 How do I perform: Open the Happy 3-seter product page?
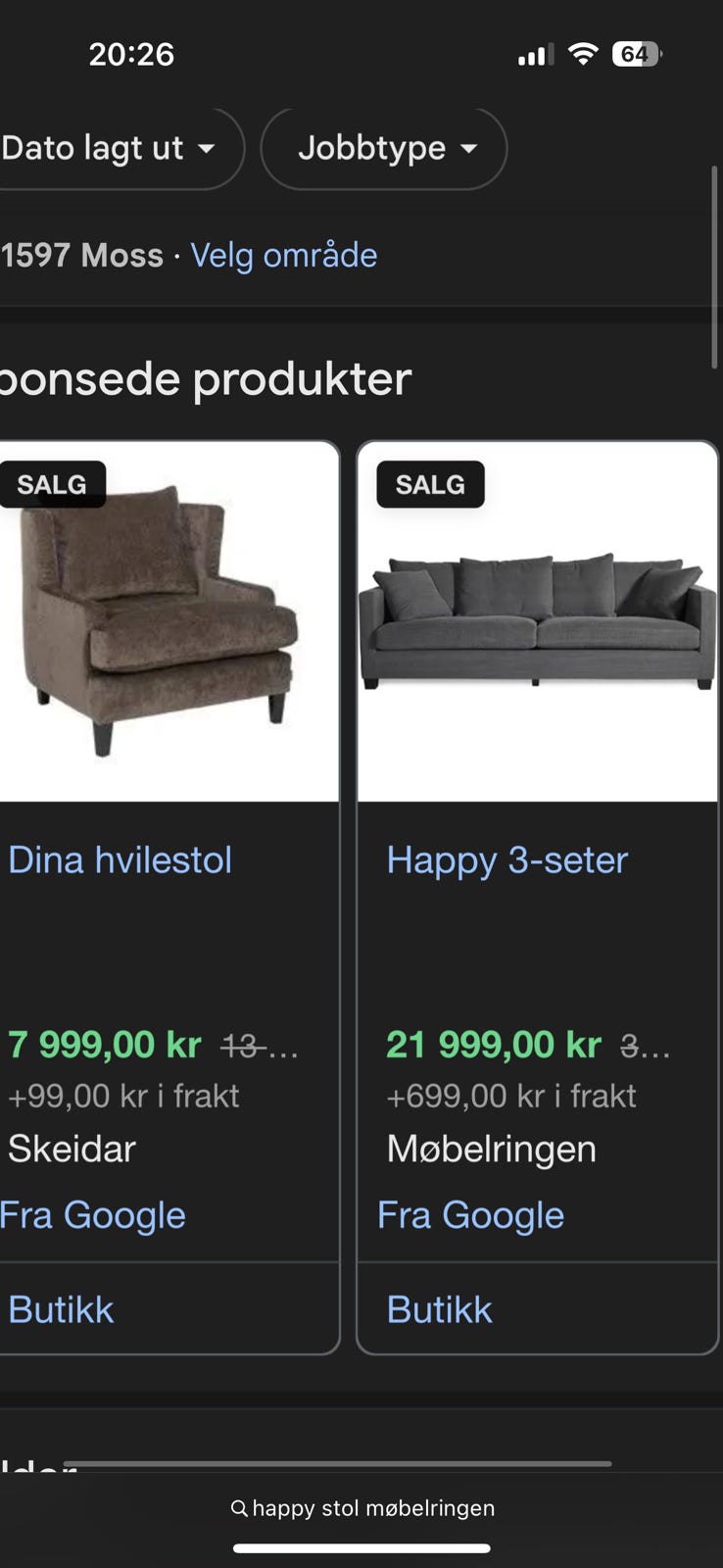pos(506,859)
